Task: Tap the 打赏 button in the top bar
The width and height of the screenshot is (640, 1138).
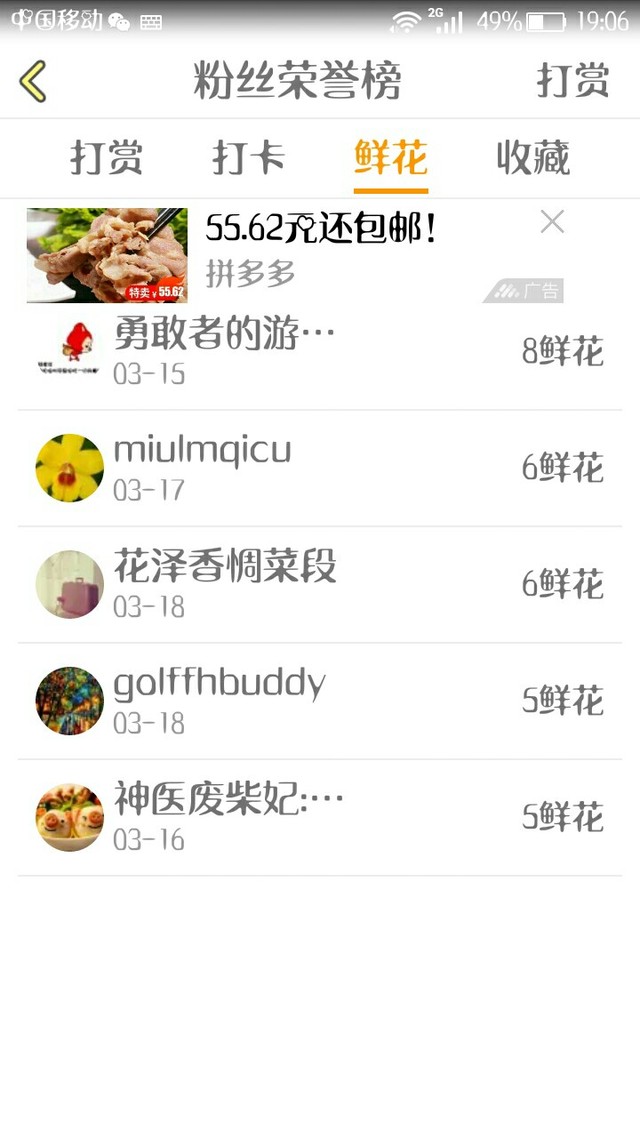Action: [572, 81]
